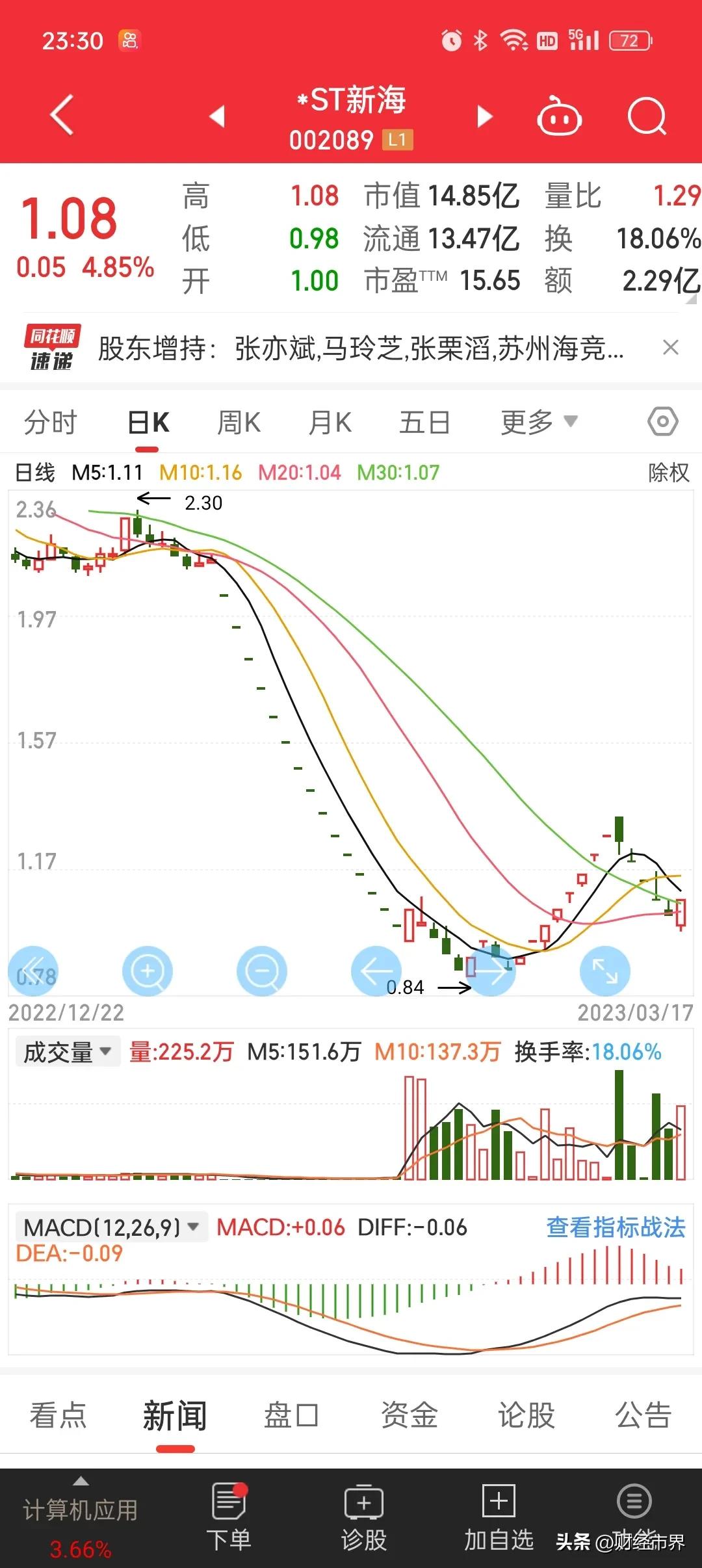
Task: Dismiss the 股东增持 news banner
Action: tap(671, 346)
